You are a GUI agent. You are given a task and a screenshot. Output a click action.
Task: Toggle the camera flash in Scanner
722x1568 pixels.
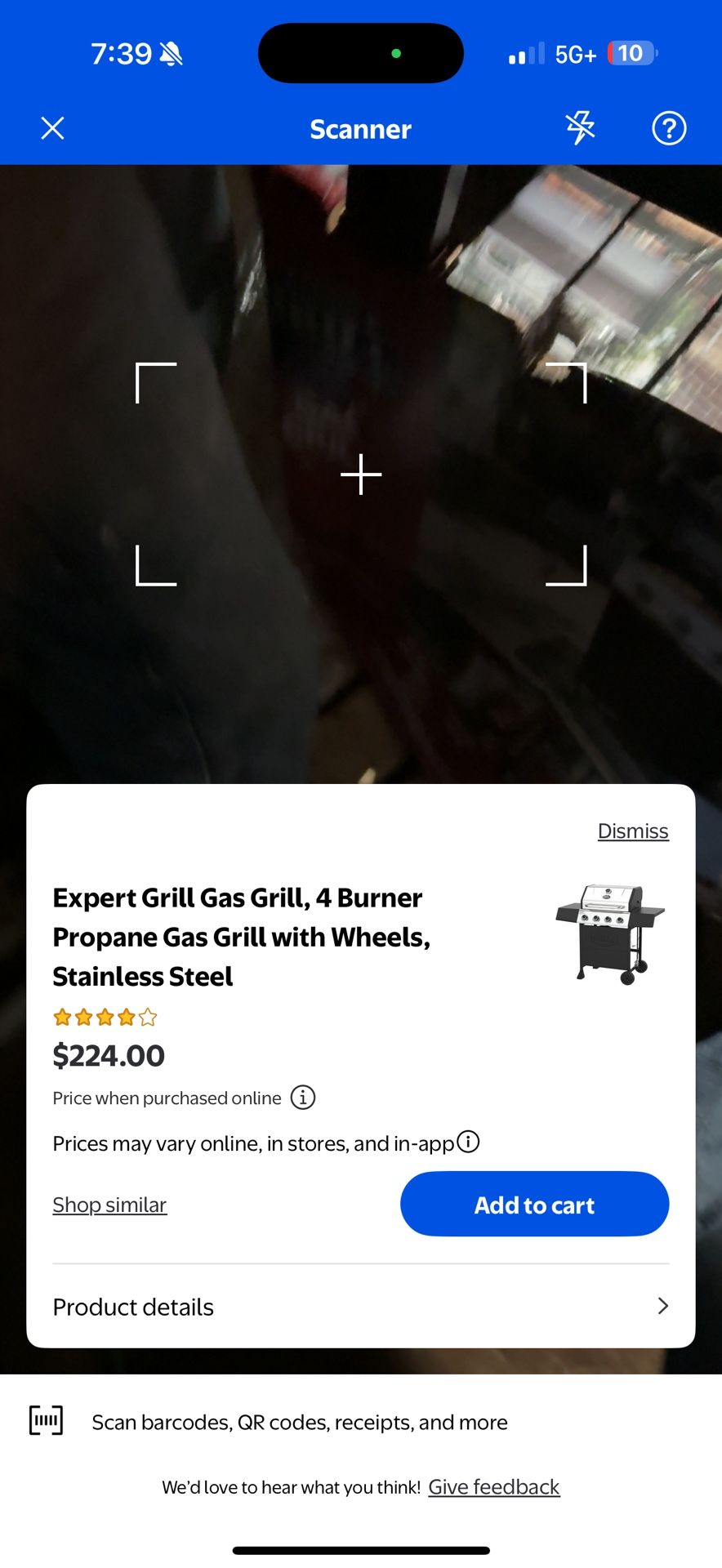point(580,127)
